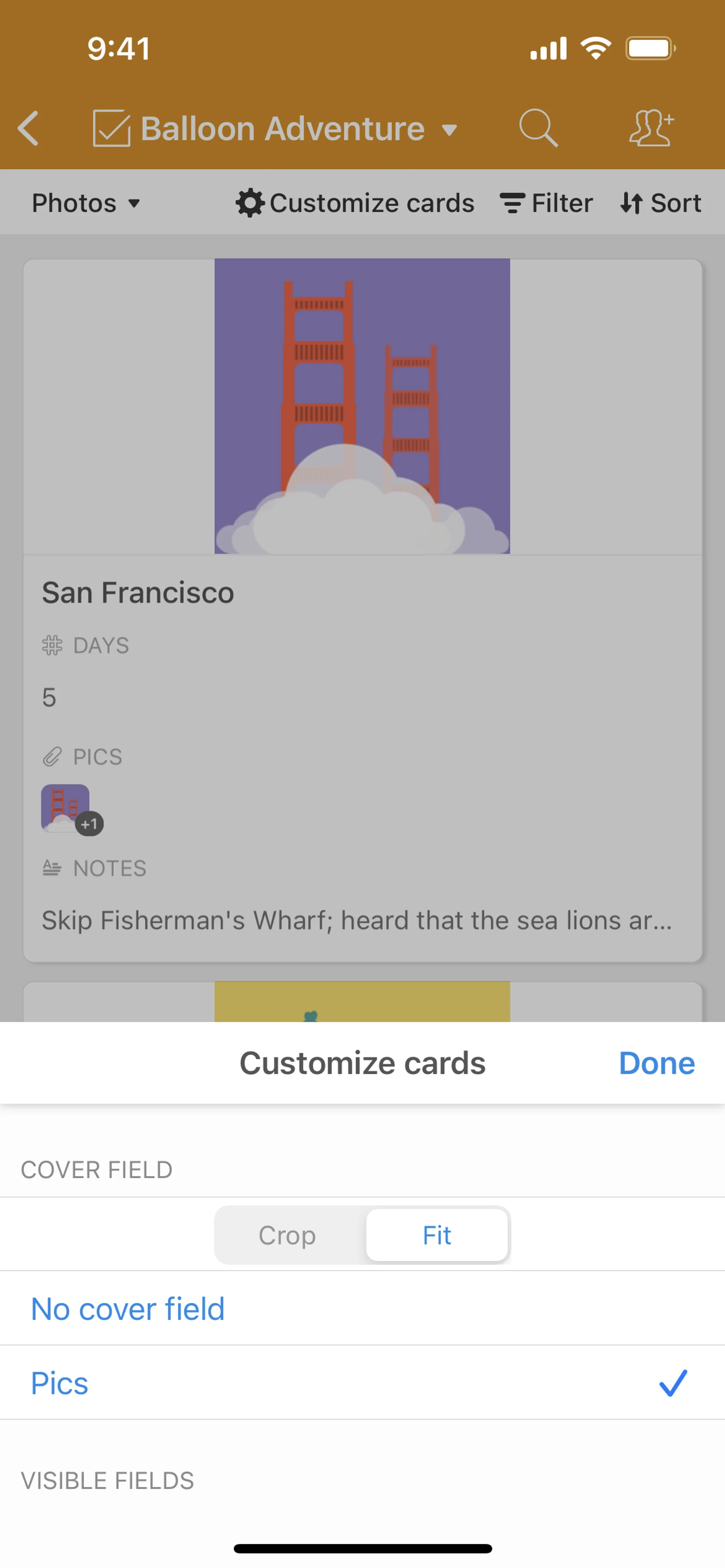Choose No cover field option
This screenshot has width=725, height=1568.
(x=128, y=1309)
